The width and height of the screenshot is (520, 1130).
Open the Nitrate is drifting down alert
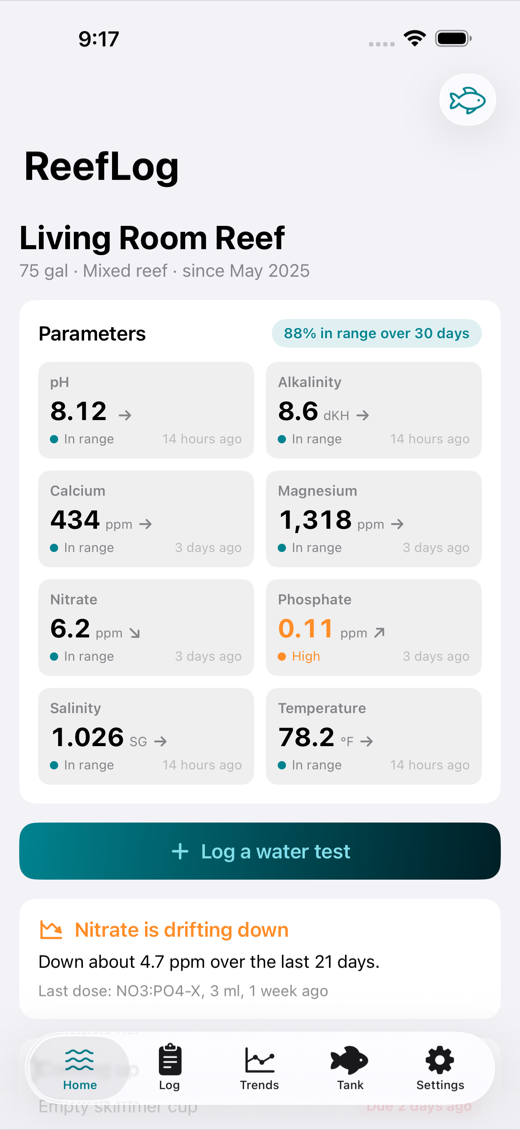click(260, 958)
